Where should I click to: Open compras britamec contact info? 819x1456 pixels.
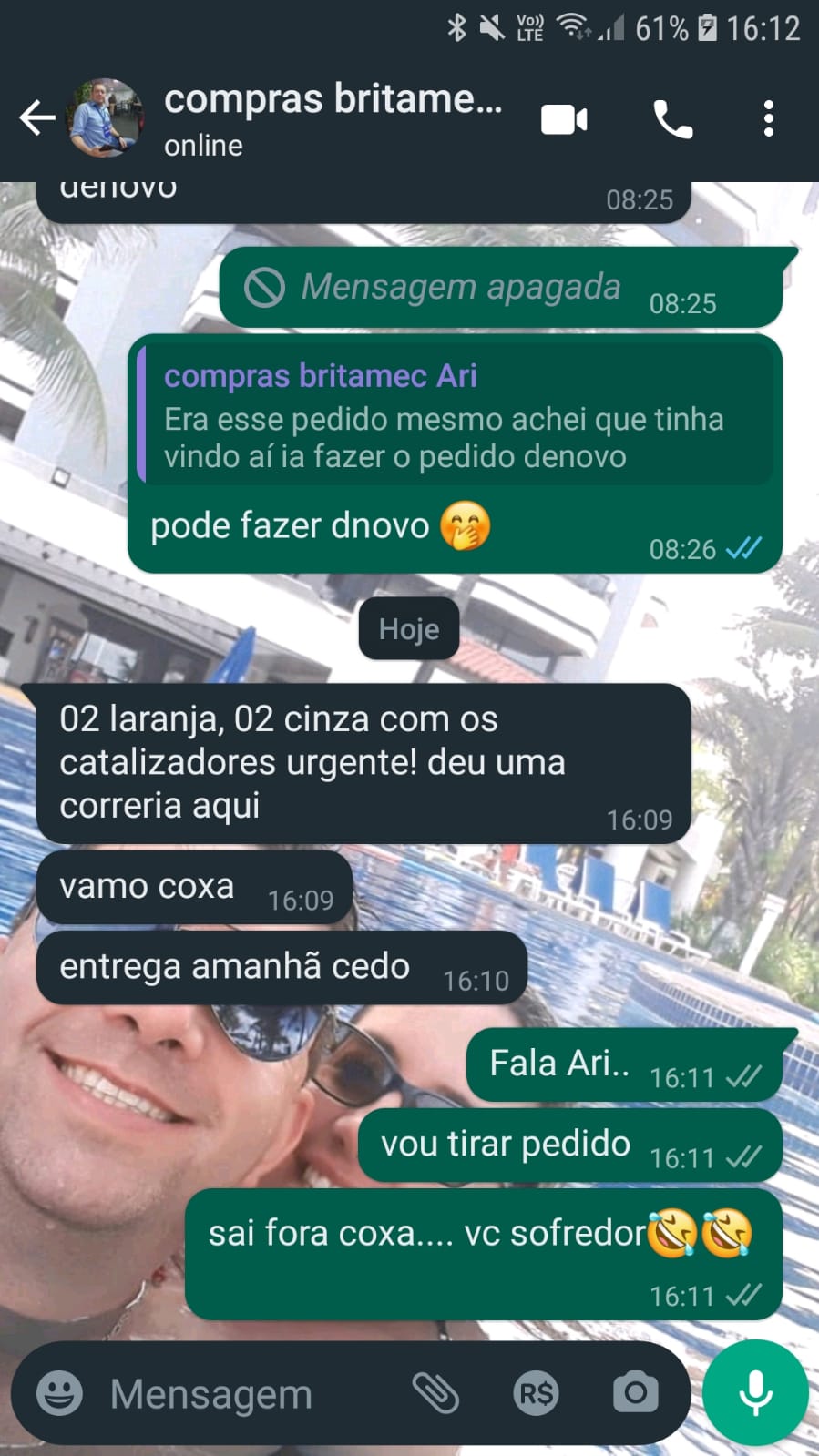click(x=333, y=118)
